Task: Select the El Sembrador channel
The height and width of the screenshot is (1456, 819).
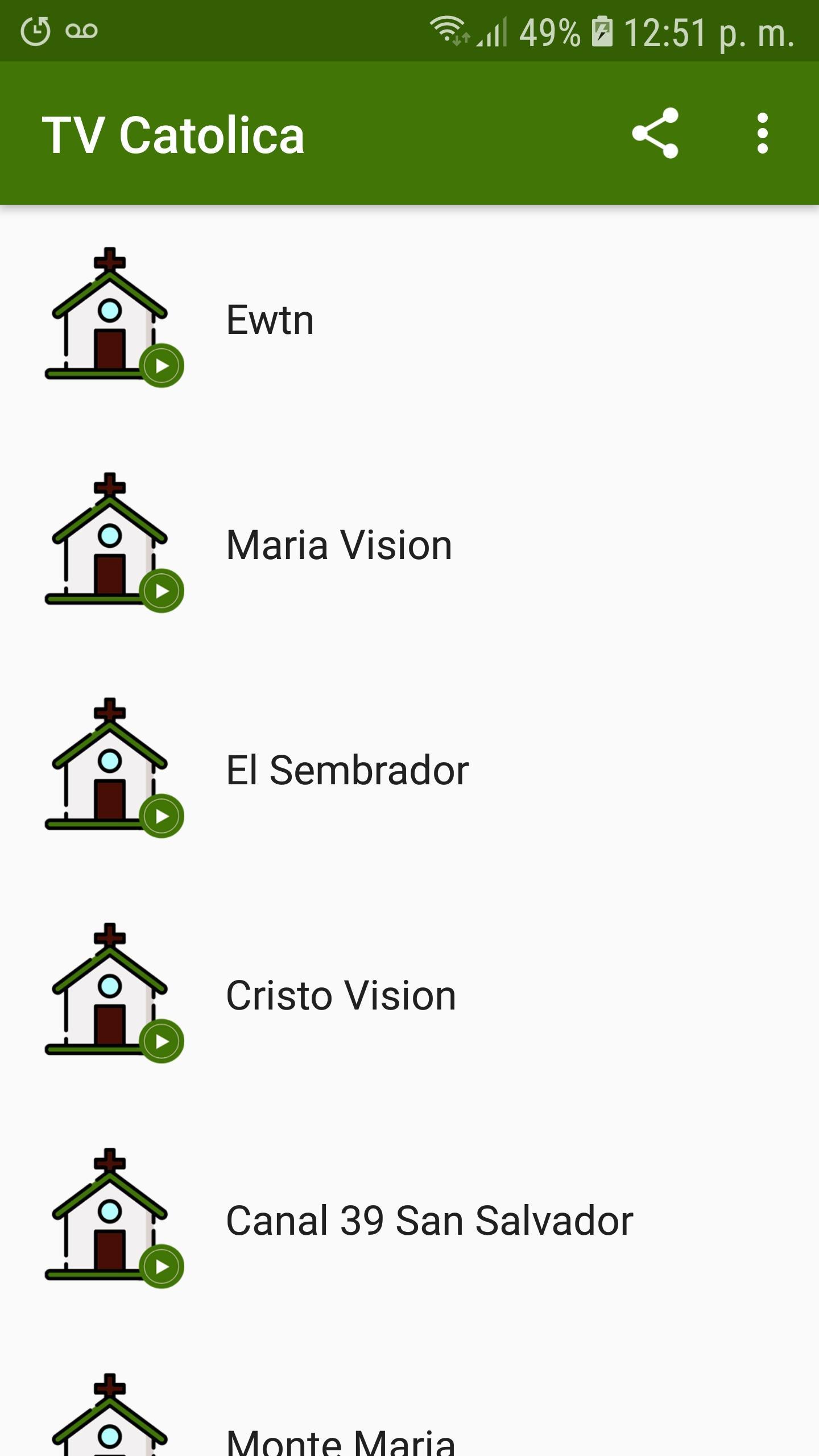Action: click(x=409, y=769)
